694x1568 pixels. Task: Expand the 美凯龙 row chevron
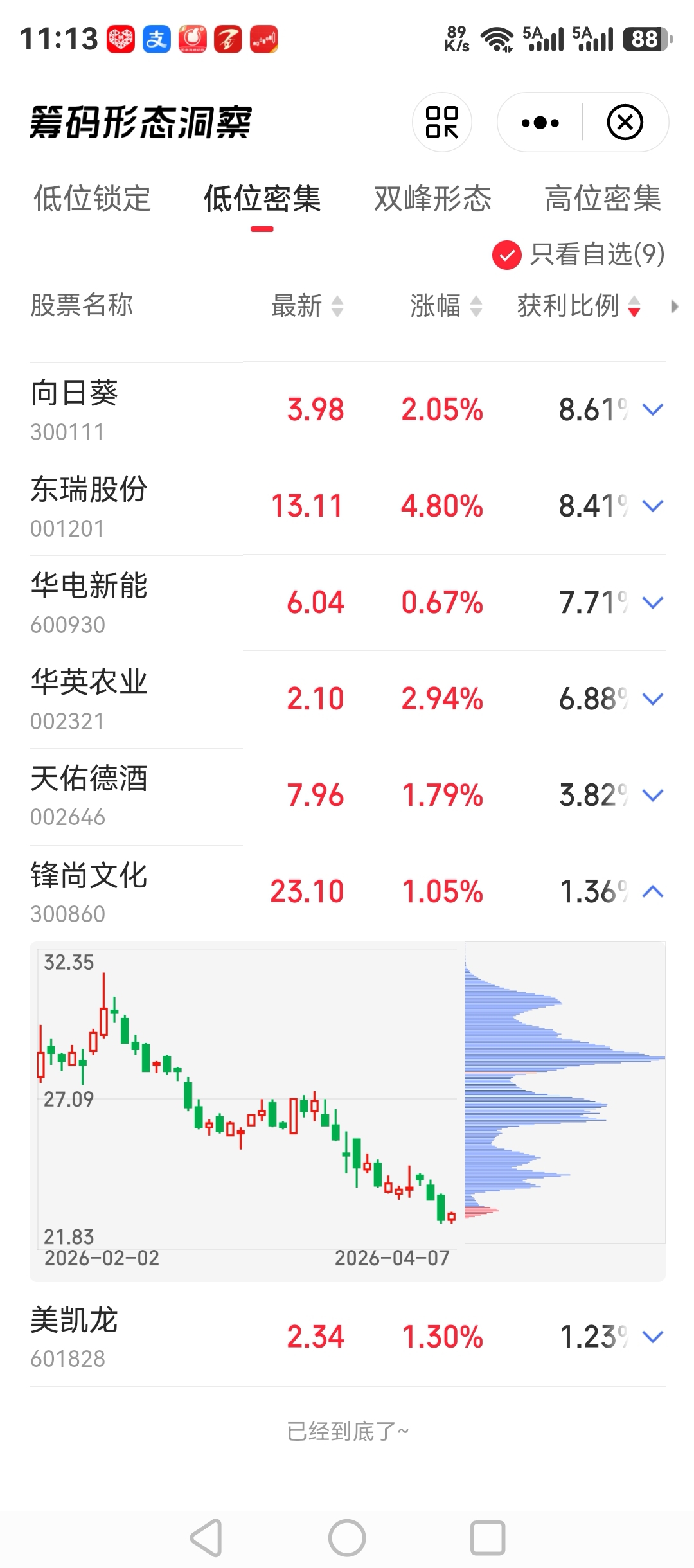click(x=653, y=1337)
